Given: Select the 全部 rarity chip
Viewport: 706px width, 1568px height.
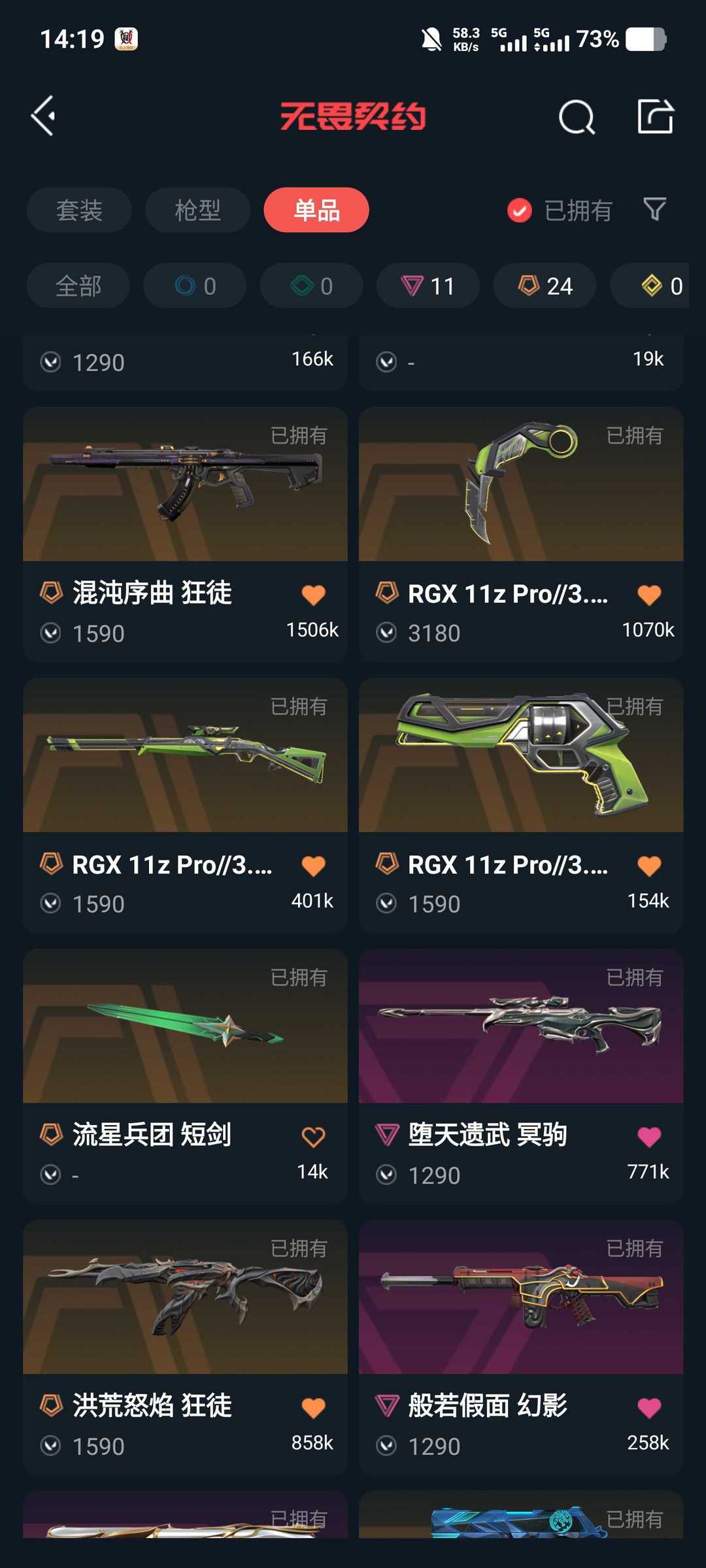Looking at the screenshot, I should (78, 286).
